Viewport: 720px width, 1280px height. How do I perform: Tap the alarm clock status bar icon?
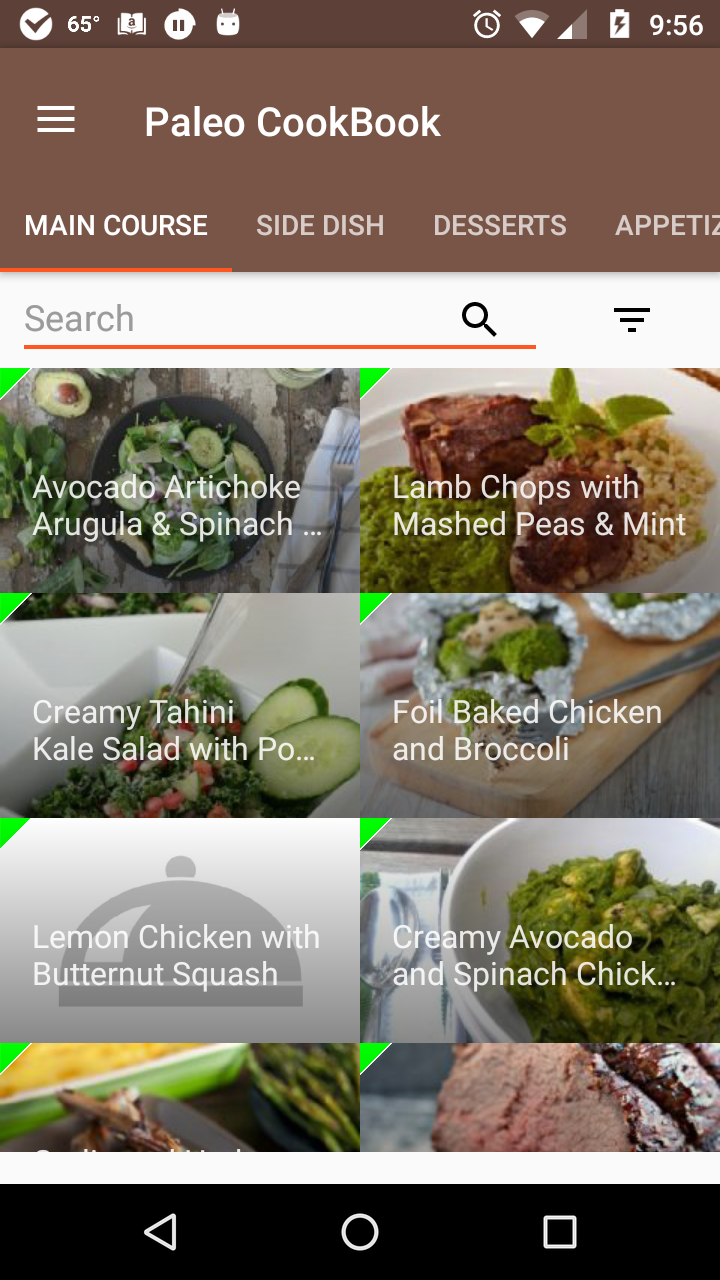tap(486, 24)
